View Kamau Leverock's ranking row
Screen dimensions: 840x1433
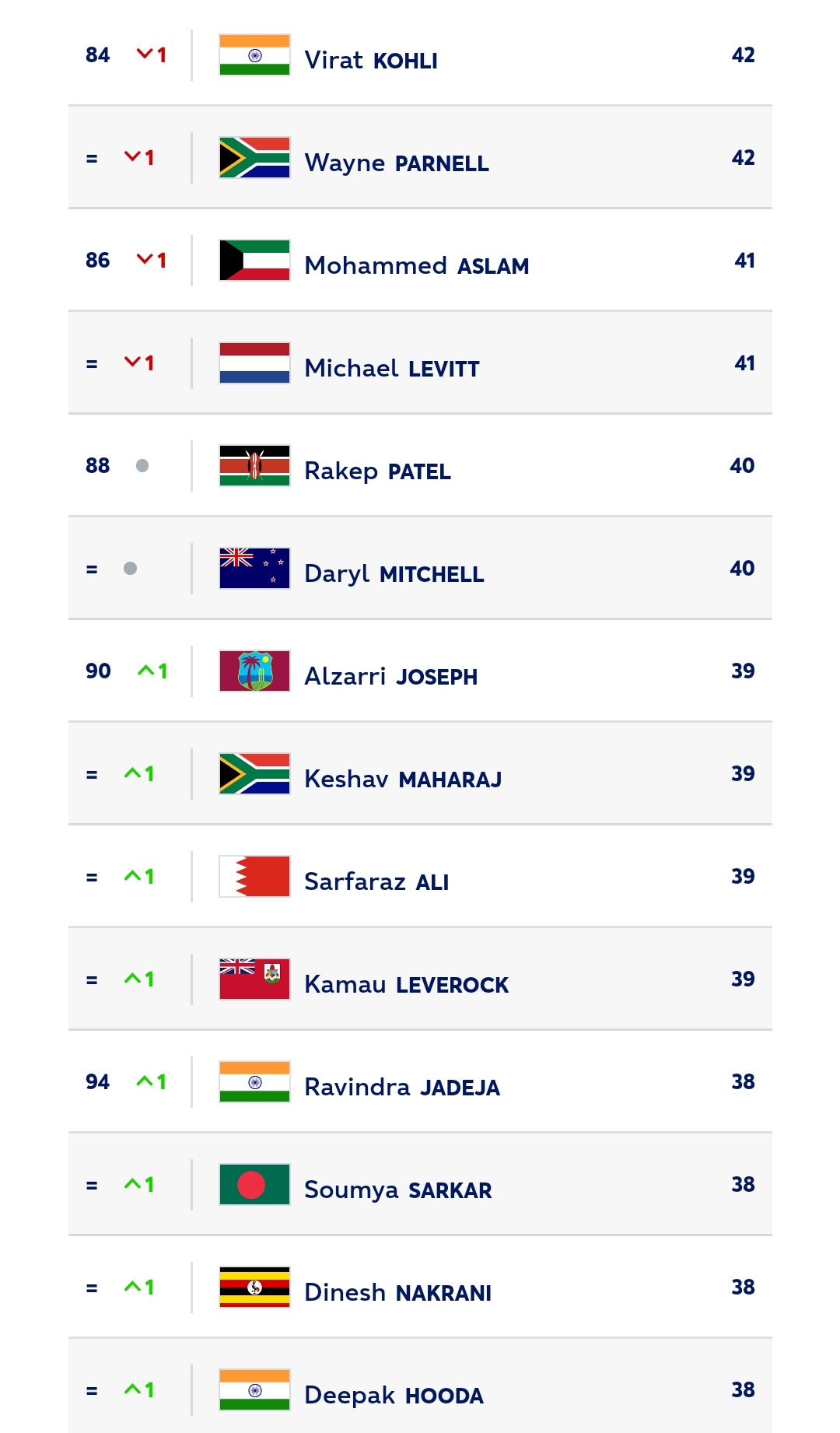[420, 979]
